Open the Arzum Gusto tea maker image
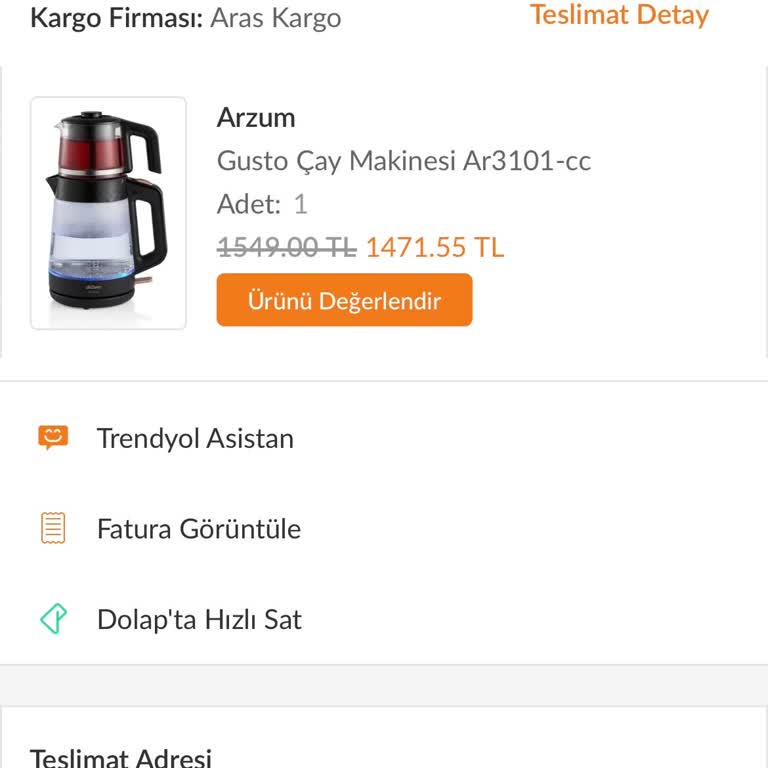The image size is (768, 768). [108, 213]
